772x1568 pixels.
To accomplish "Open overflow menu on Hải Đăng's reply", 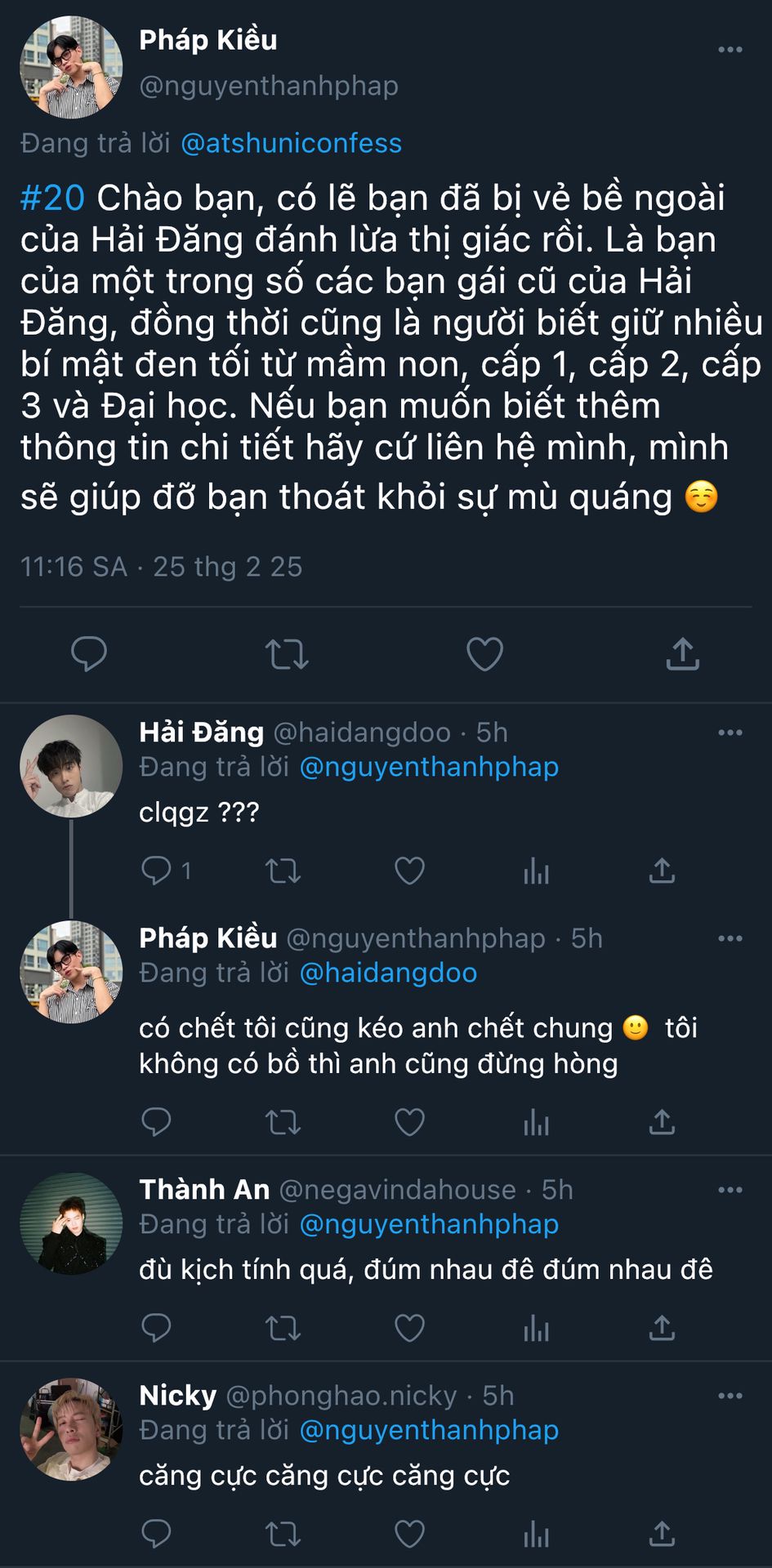I will click(x=730, y=733).
